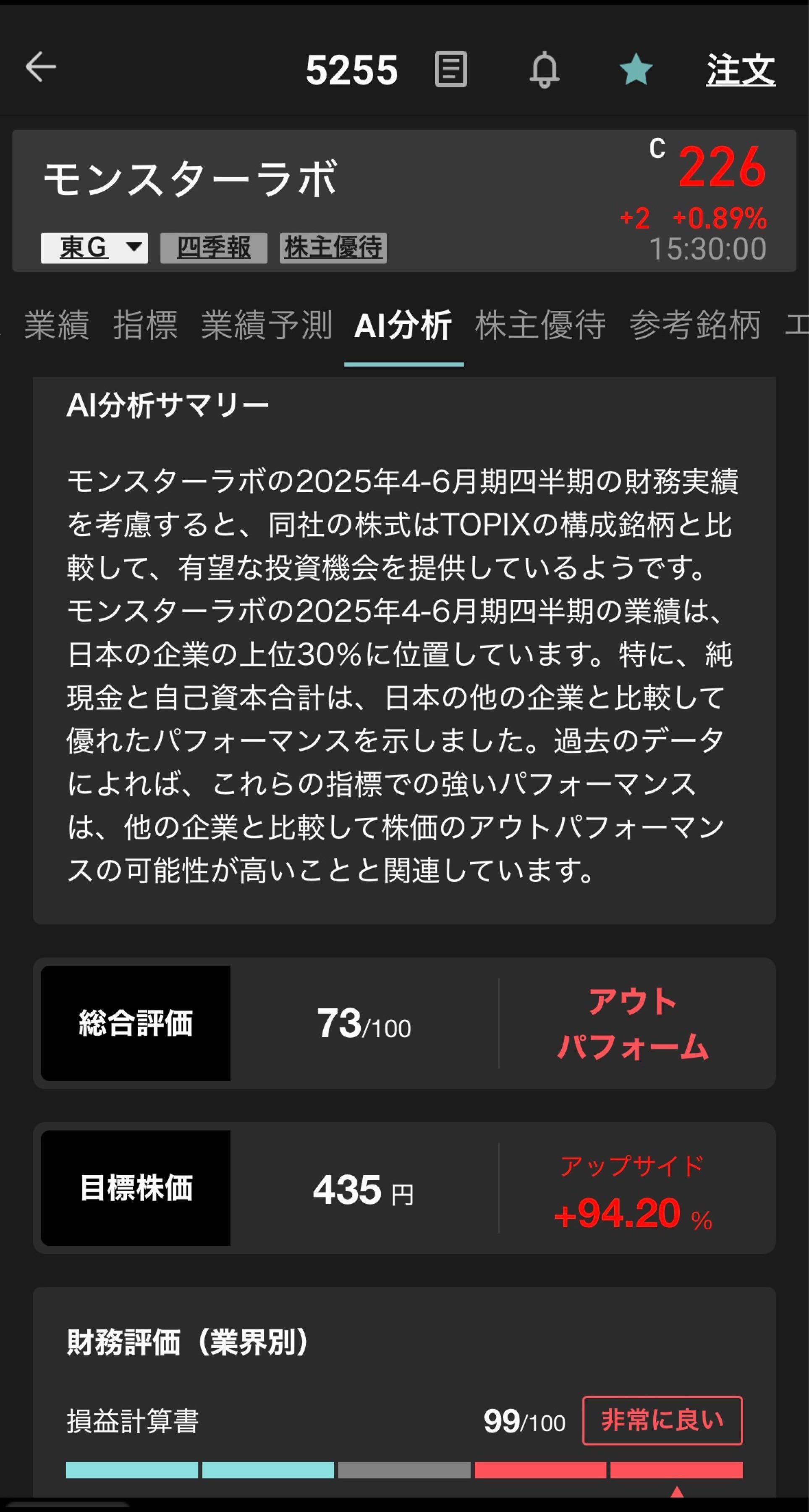Screen dimensions: 809x1512
Task: Open the 四季報 report badge
Action: coord(215,247)
